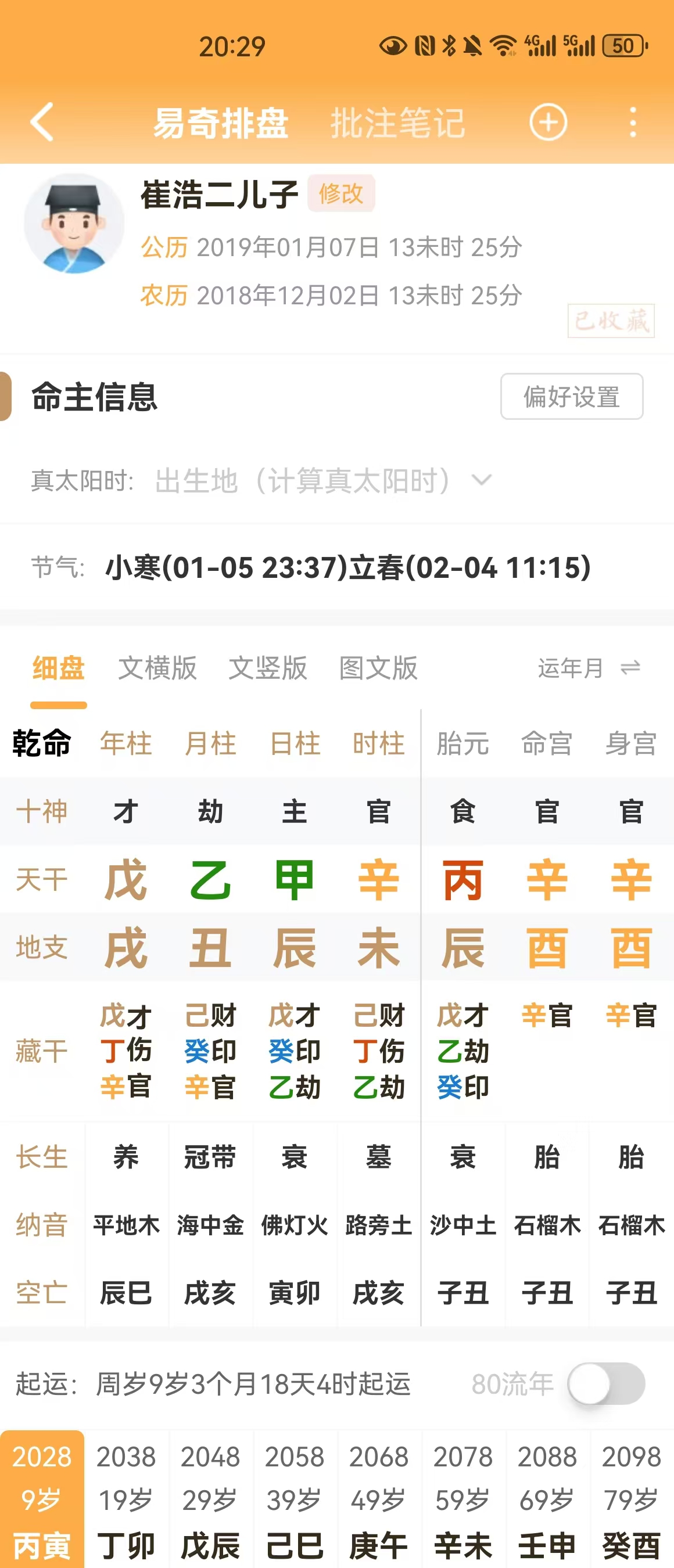Viewport: 674px width, 1568px height.
Task: Switch to the 批注笔记 tab
Action: 397,123
